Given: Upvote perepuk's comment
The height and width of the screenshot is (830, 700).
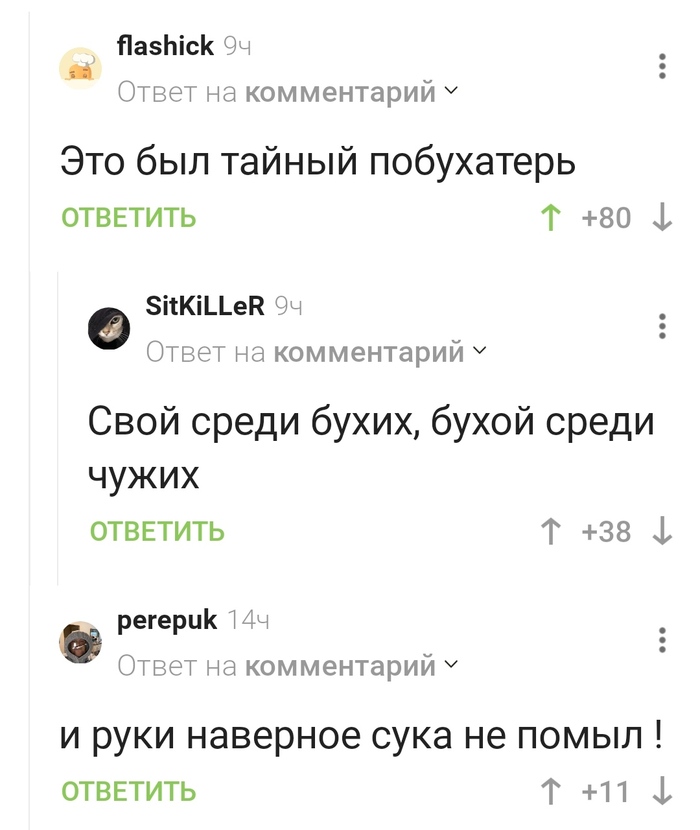Looking at the screenshot, I should [549, 792].
